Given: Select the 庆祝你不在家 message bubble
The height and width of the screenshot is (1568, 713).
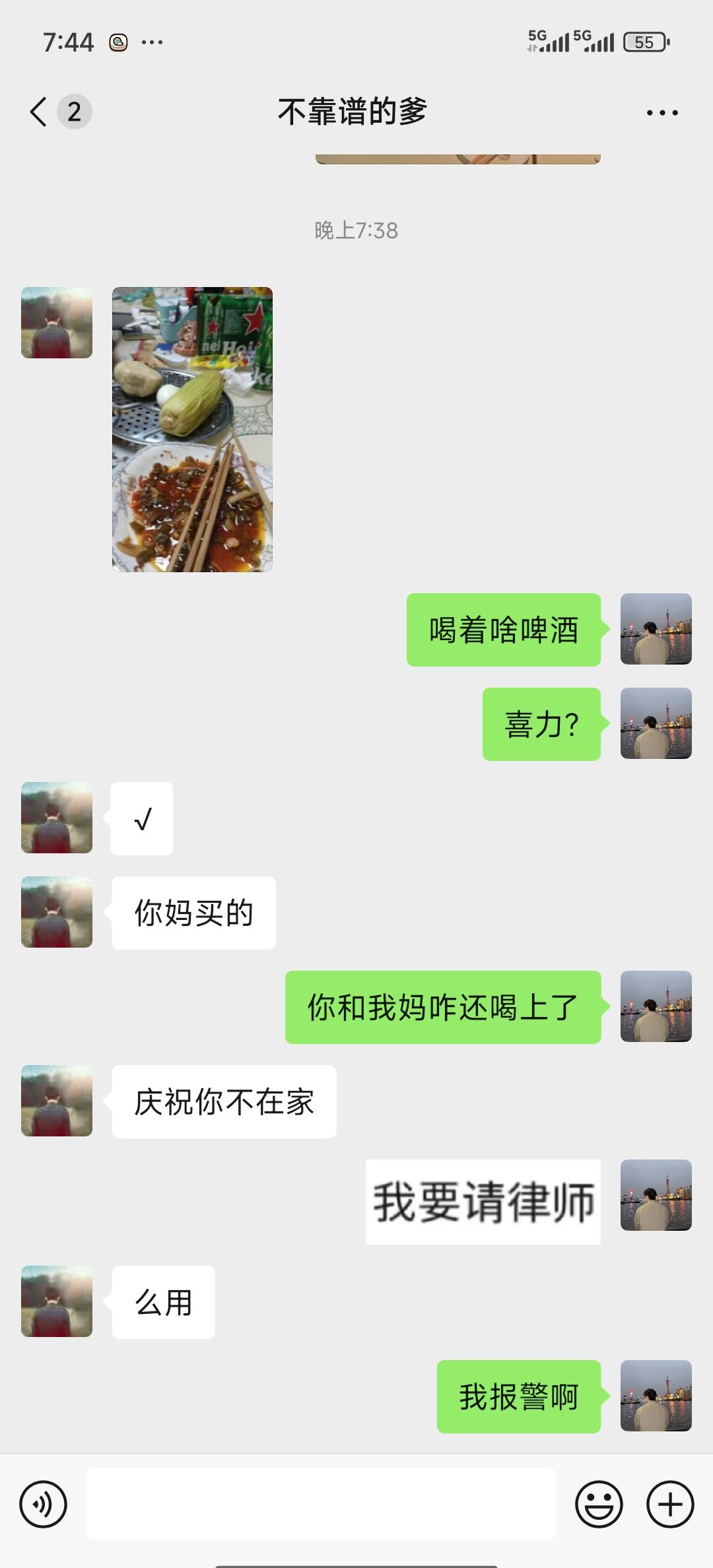Looking at the screenshot, I should pyautogui.click(x=223, y=1101).
